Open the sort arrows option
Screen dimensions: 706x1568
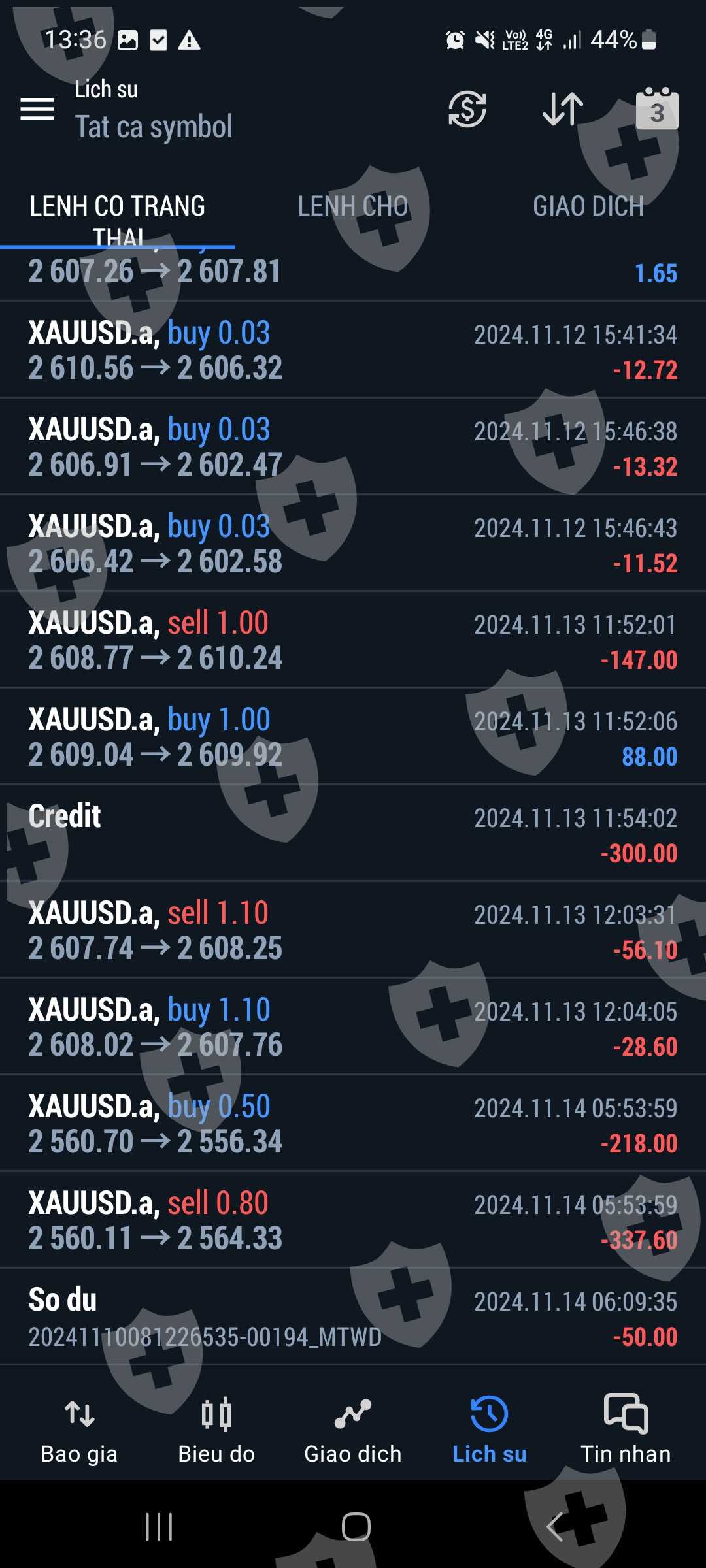562,109
